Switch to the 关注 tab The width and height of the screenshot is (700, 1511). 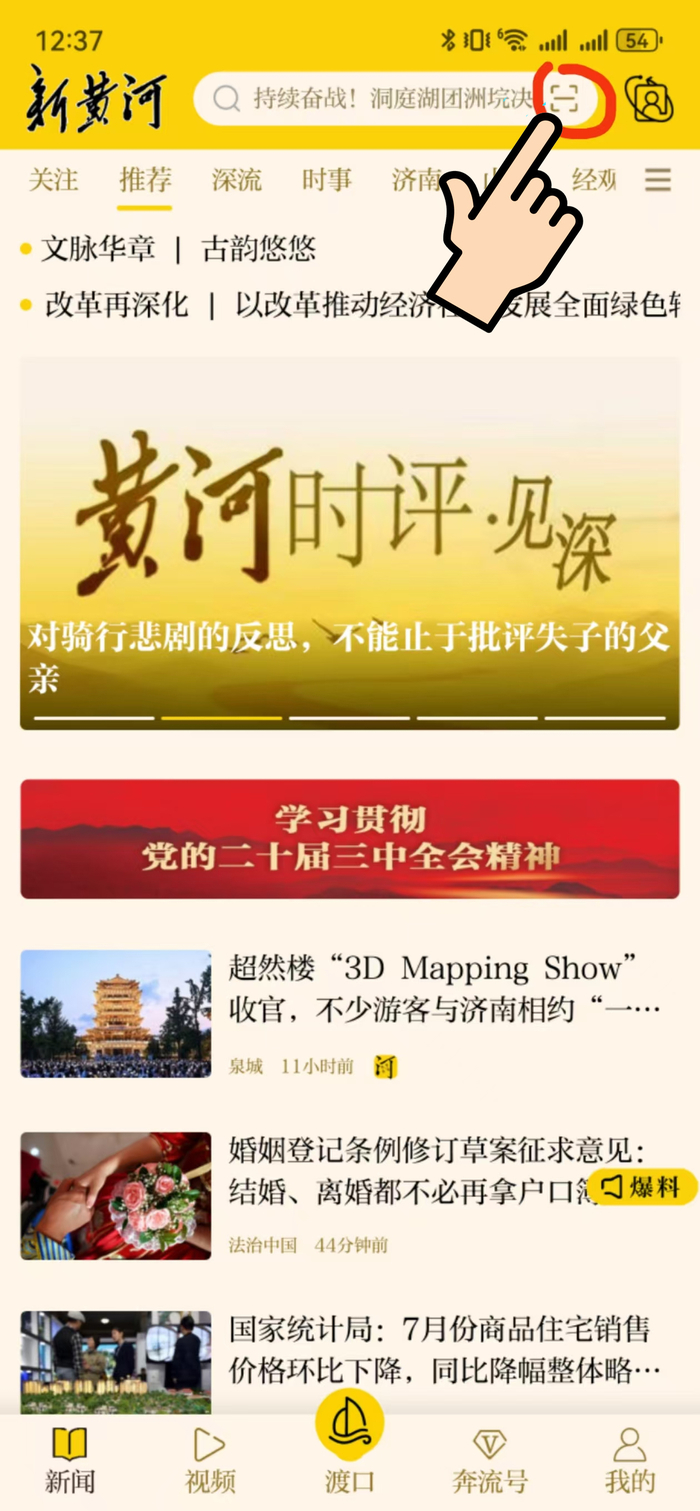tap(53, 180)
